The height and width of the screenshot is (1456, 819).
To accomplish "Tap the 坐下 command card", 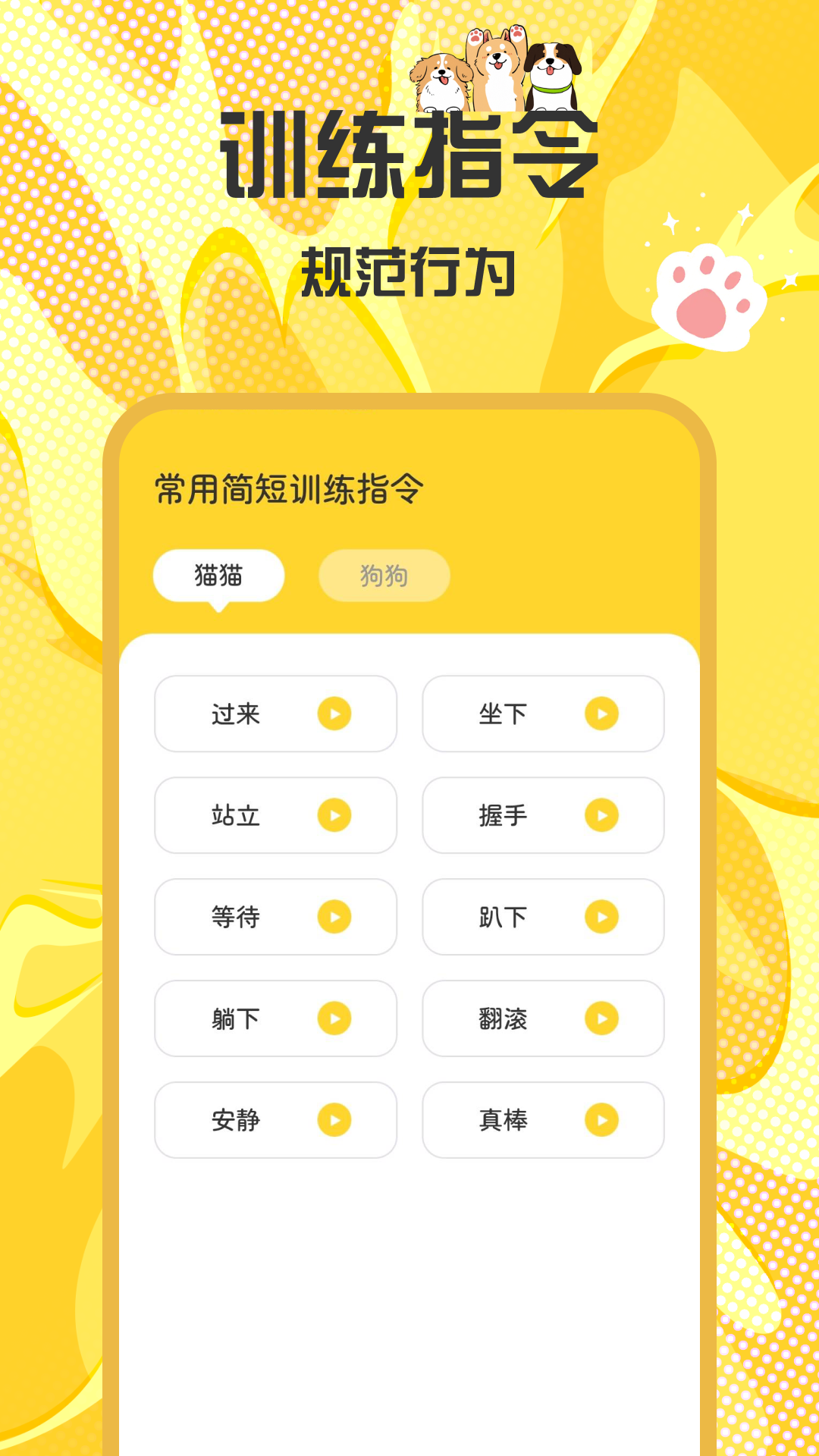I will tap(542, 714).
